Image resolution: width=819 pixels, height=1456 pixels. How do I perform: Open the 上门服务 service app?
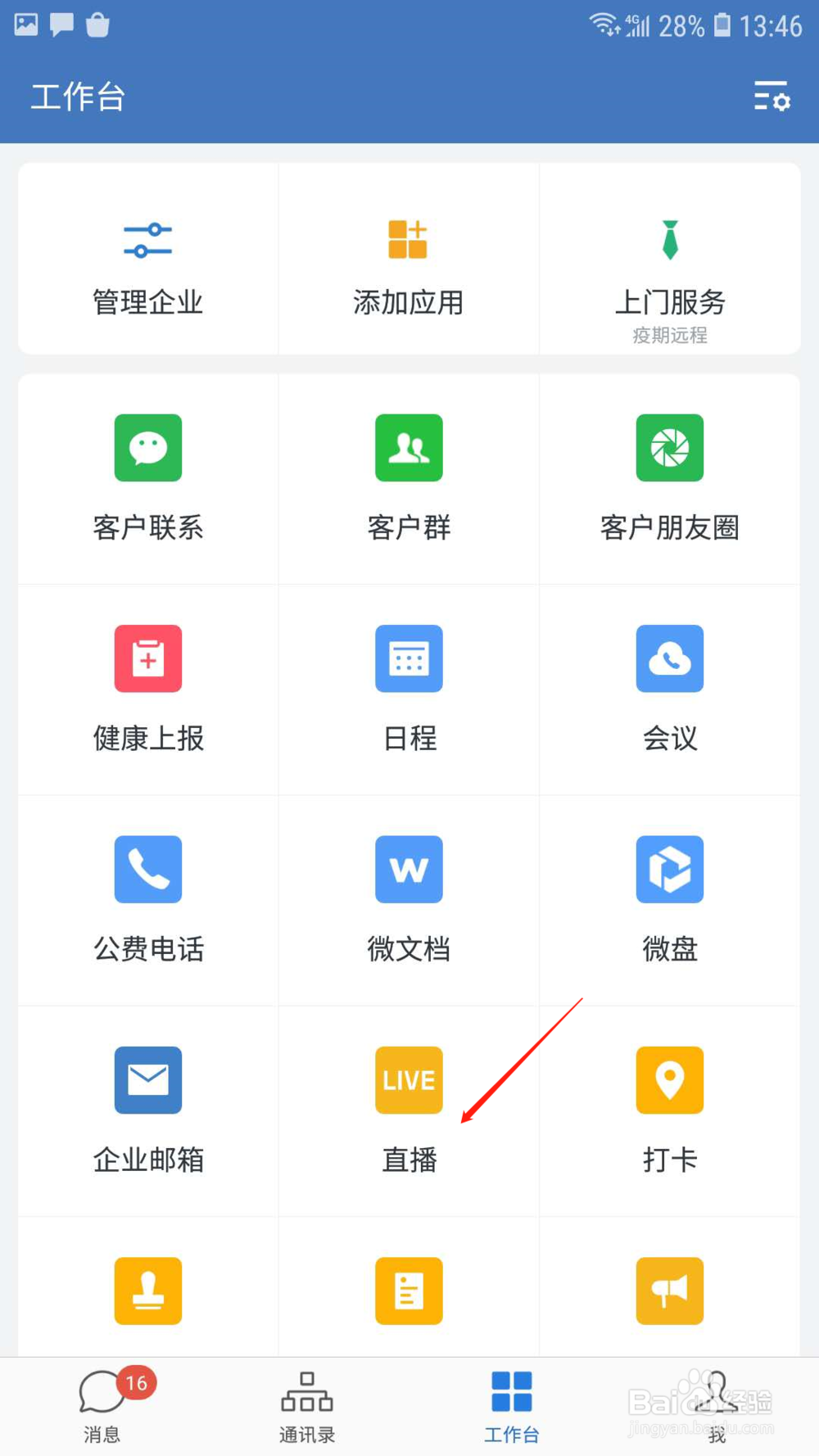click(x=670, y=262)
